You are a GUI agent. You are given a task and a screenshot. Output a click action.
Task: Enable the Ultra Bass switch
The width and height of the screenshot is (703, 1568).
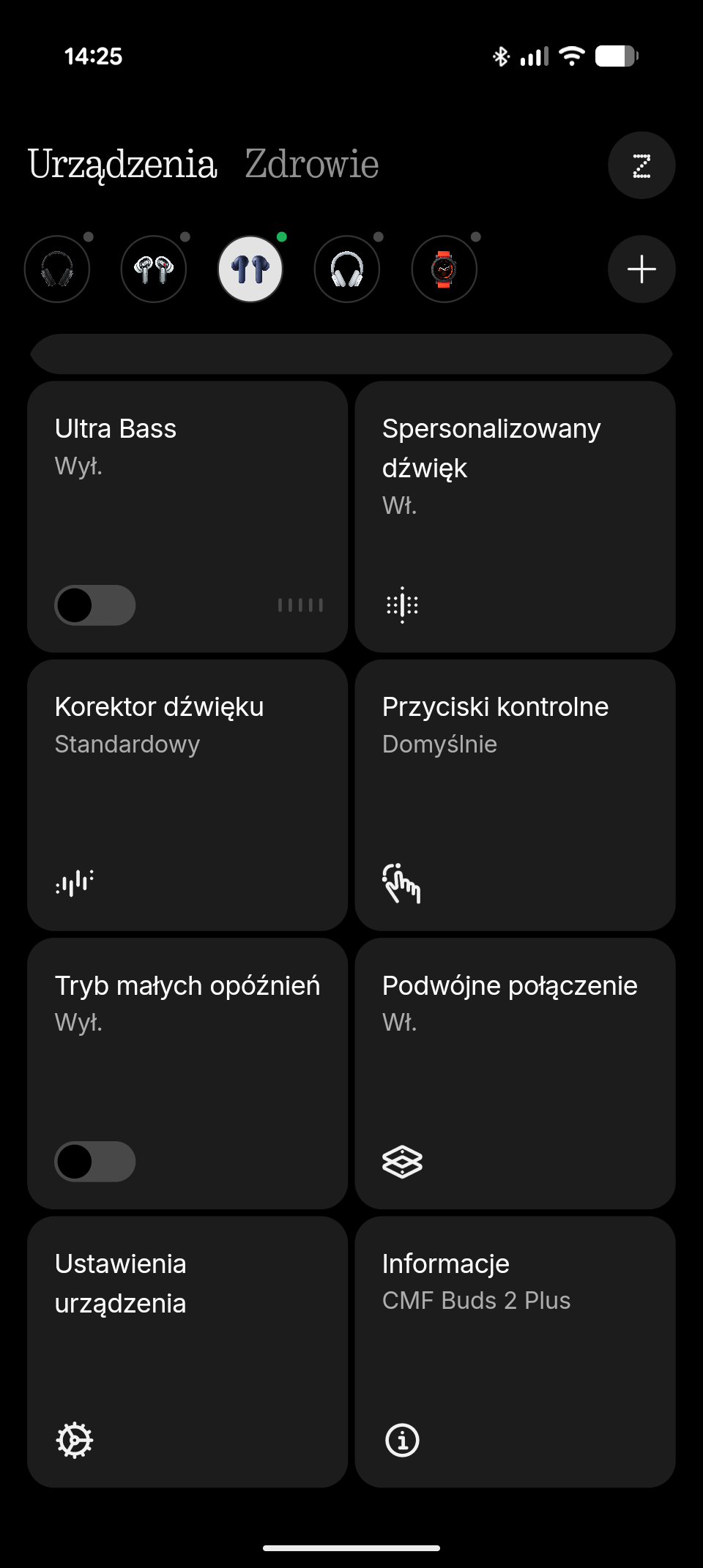95,605
